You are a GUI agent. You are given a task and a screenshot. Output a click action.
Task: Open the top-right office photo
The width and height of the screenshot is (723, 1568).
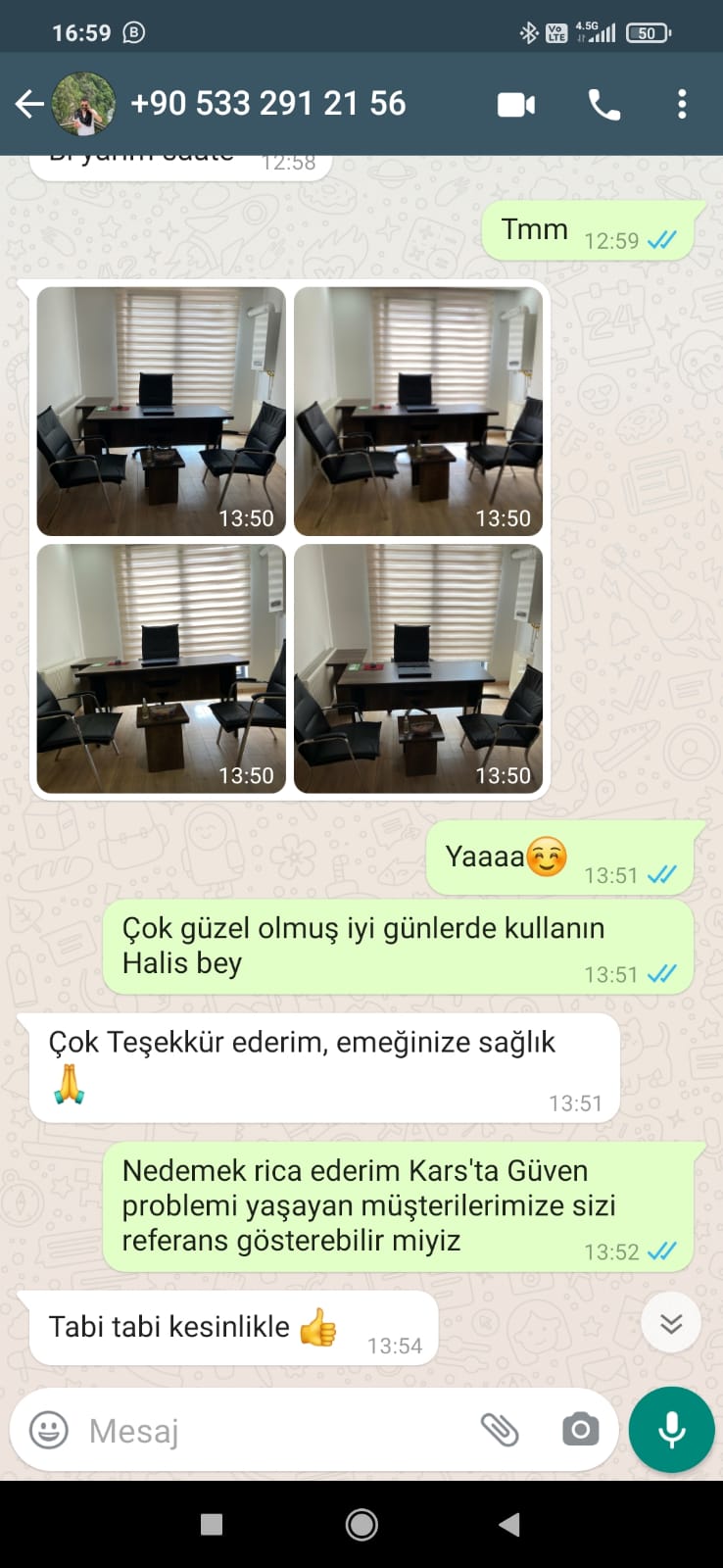click(x=418, y=411)
